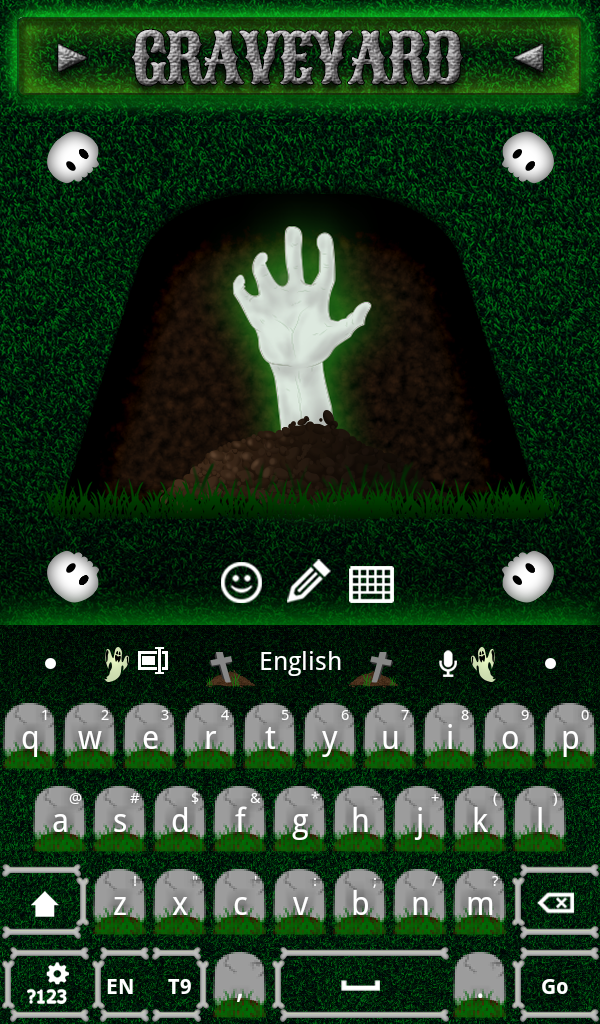600x1024 pixels.
Task: Tap the keyboard resize icon beside the ghost
Action: (x=152, y=660)
